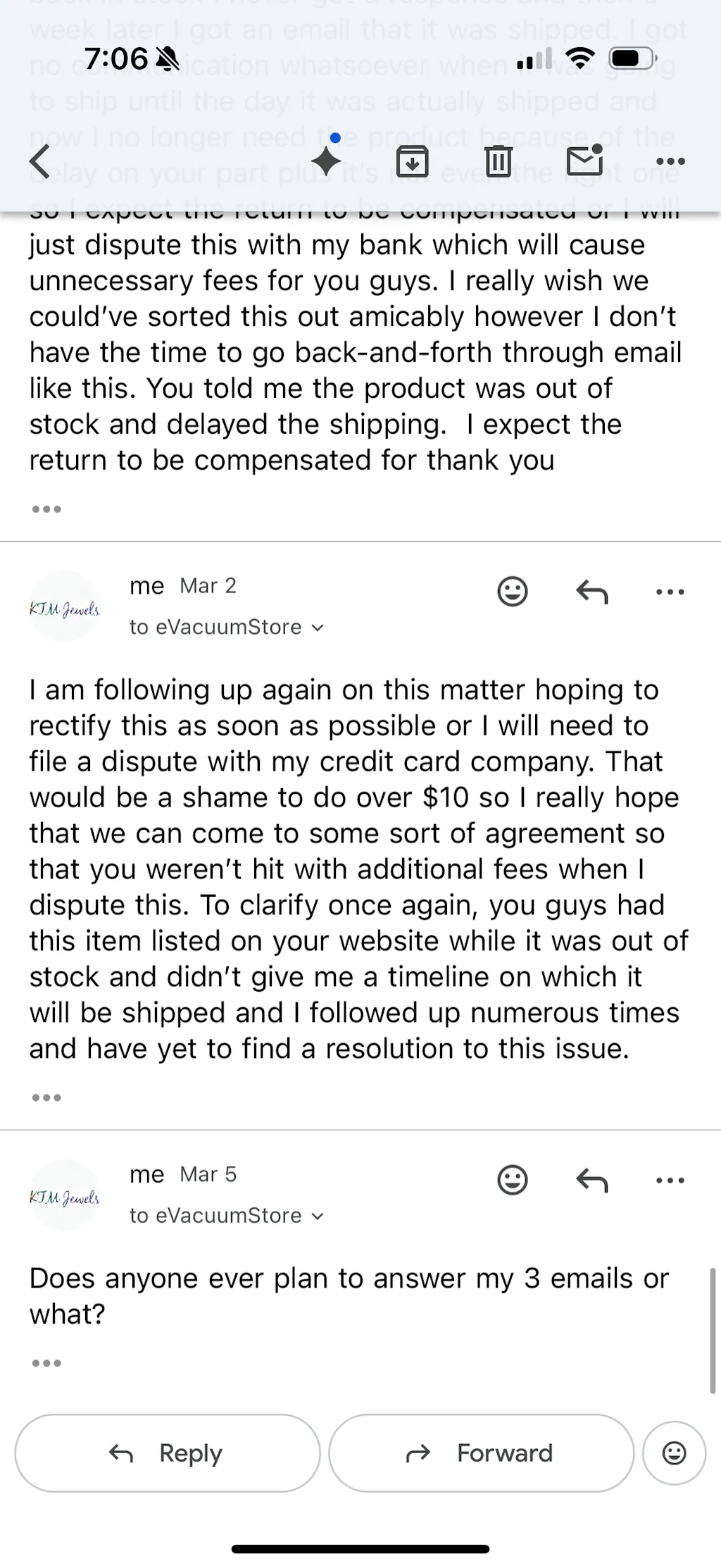Open the top toolbar overflow menu

[670, 161]
